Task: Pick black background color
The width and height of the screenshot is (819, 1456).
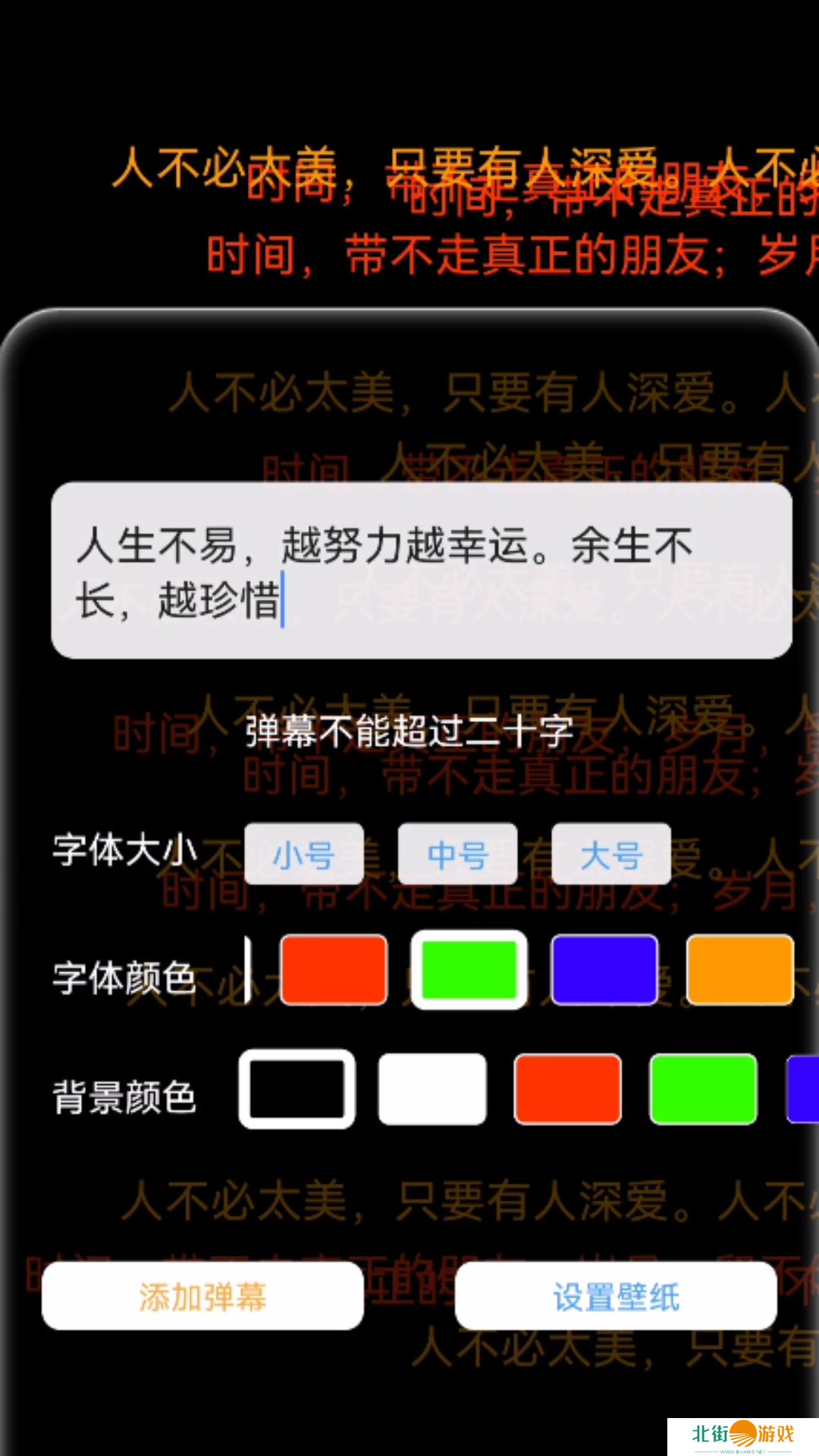Action: click(297, 1089)
